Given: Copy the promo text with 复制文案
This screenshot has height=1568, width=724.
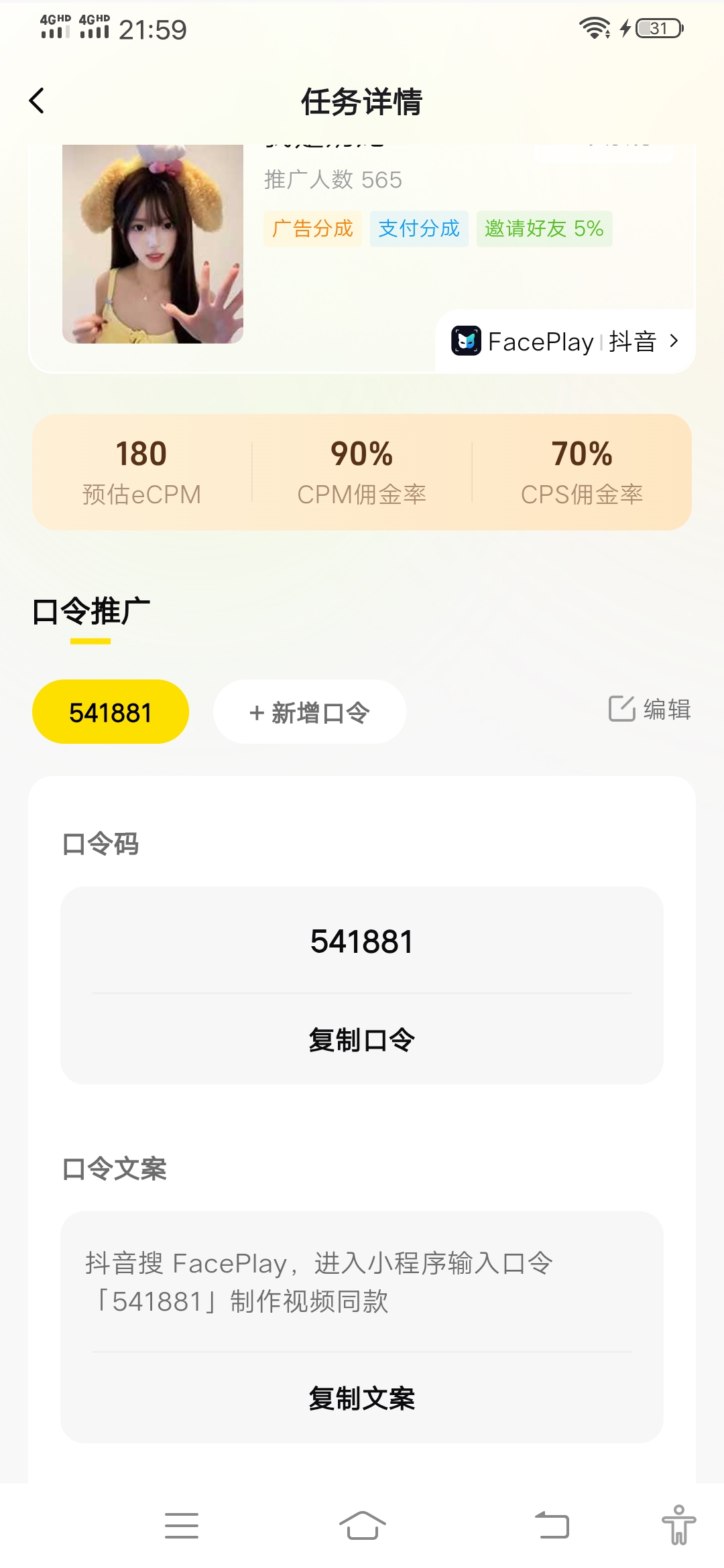Looking at the screenshot, I should coord(362,1398).
